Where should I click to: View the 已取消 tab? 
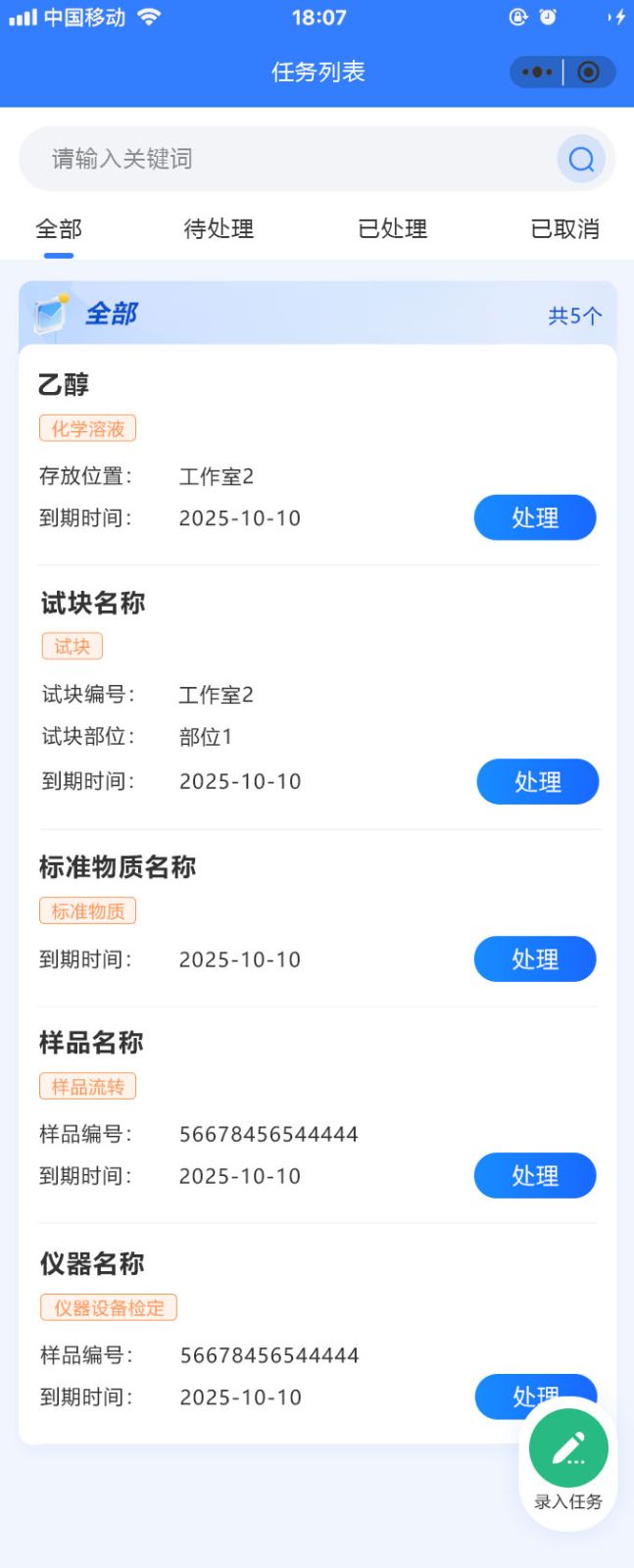click(x=564, y=229)
